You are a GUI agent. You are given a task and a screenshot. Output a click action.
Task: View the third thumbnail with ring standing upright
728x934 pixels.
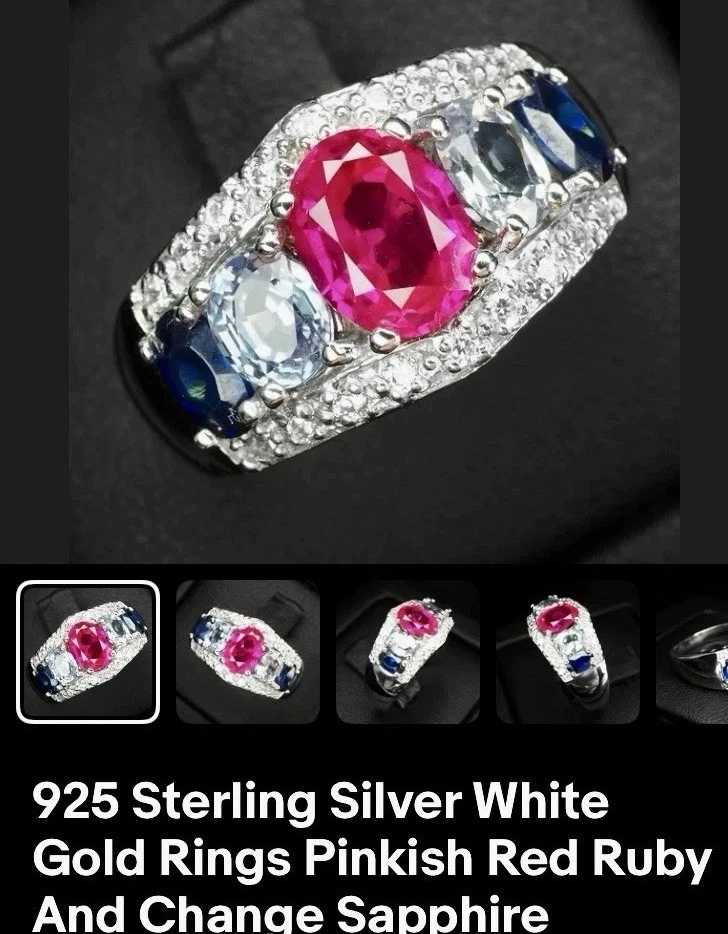(x=407, y=651)
